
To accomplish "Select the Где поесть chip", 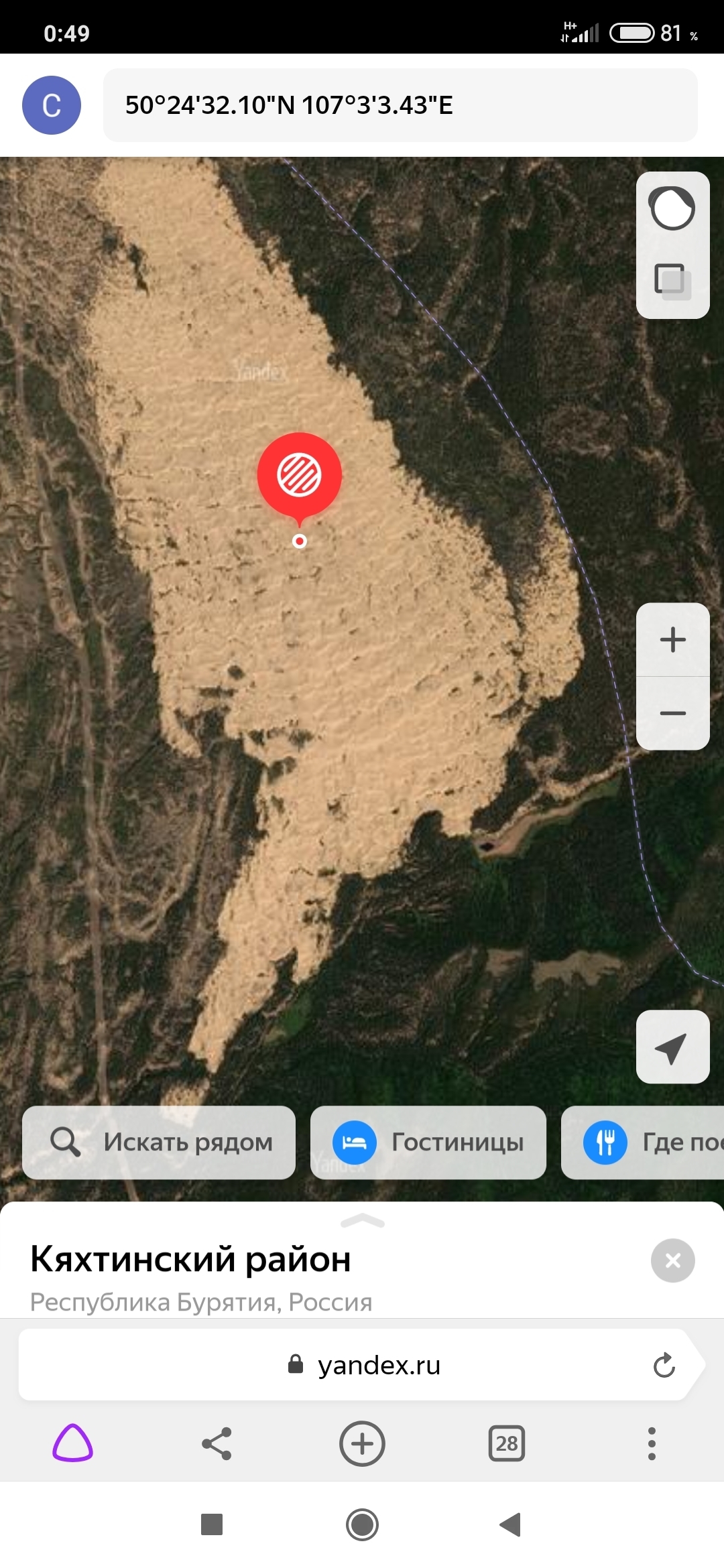I will coord(643,1142).
